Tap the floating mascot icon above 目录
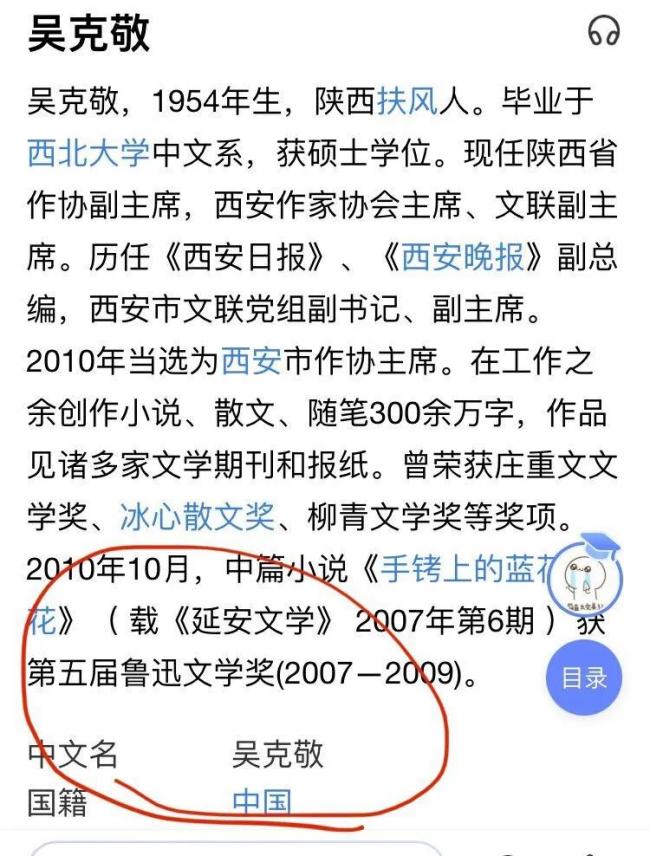The image size is (650, 856). pos(583,575)
